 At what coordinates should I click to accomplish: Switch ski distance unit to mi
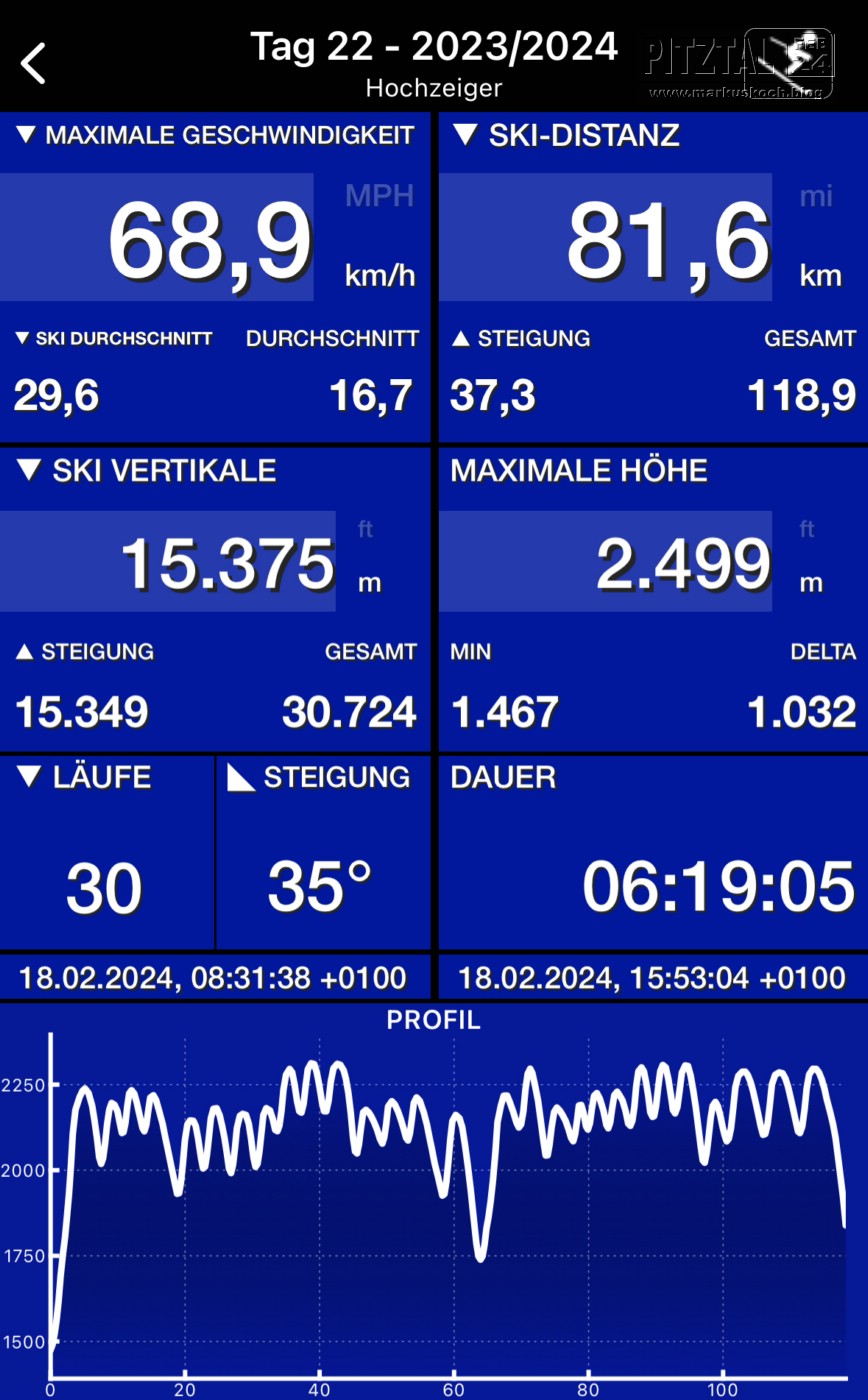[x=816, y=196]
